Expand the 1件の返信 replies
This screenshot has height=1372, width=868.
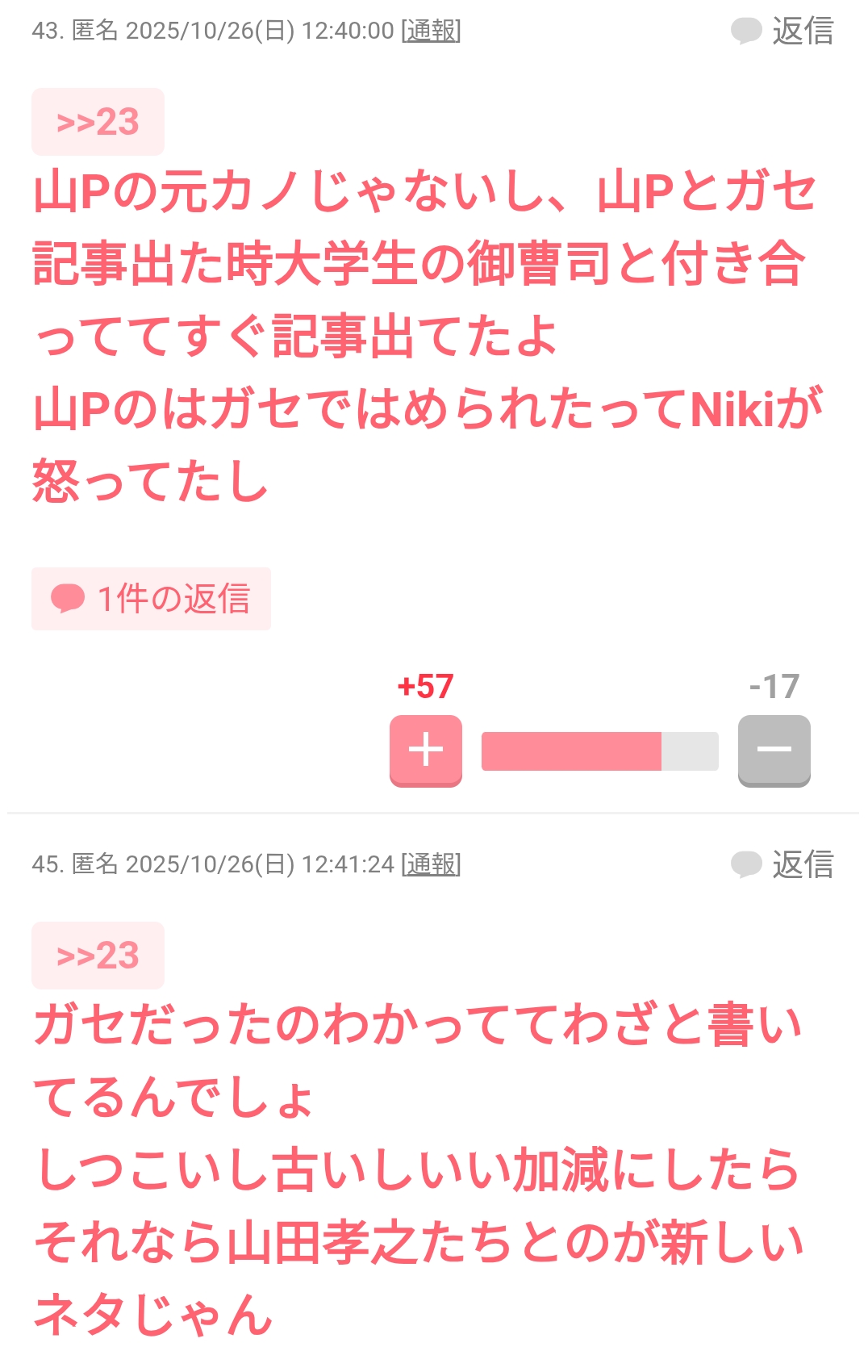pos(151,599)
